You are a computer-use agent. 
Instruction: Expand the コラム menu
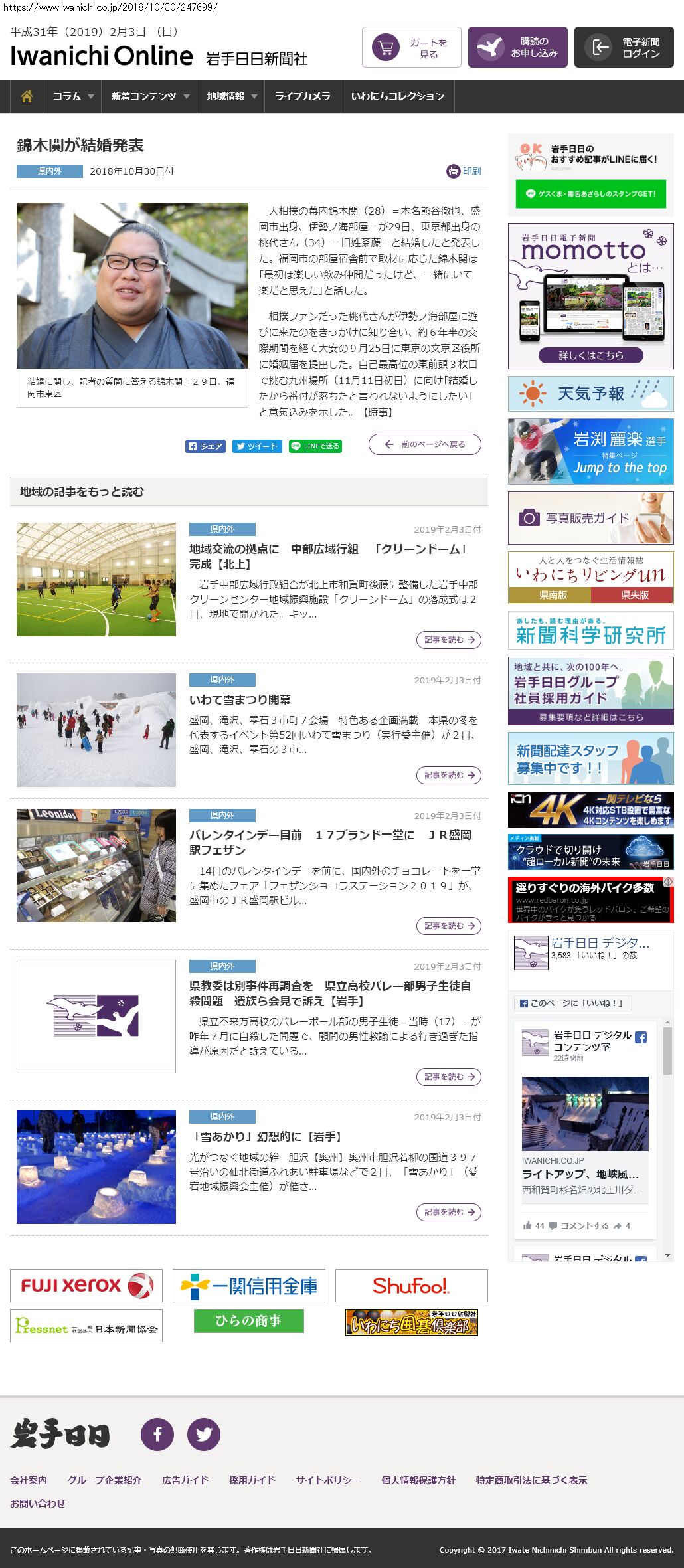click(x=72, y=96)
